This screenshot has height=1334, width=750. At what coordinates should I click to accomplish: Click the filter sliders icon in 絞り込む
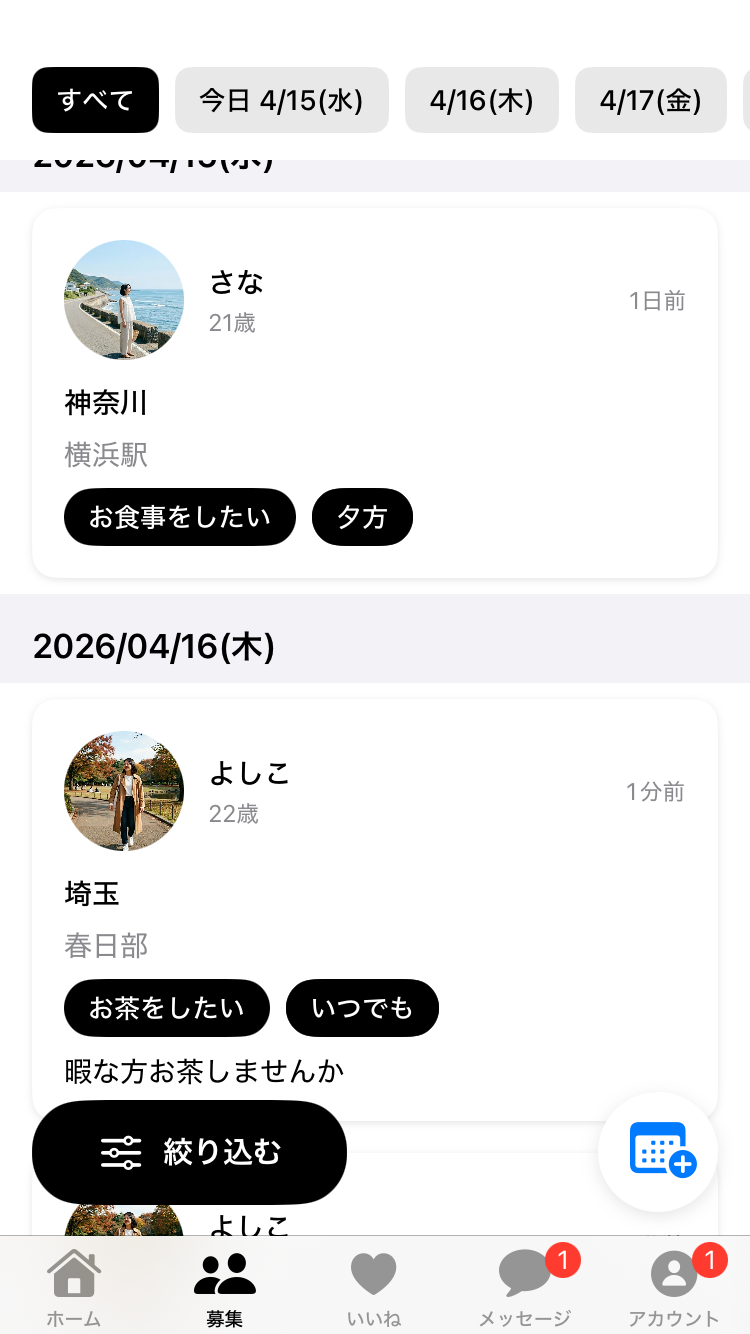[120, 1152]
